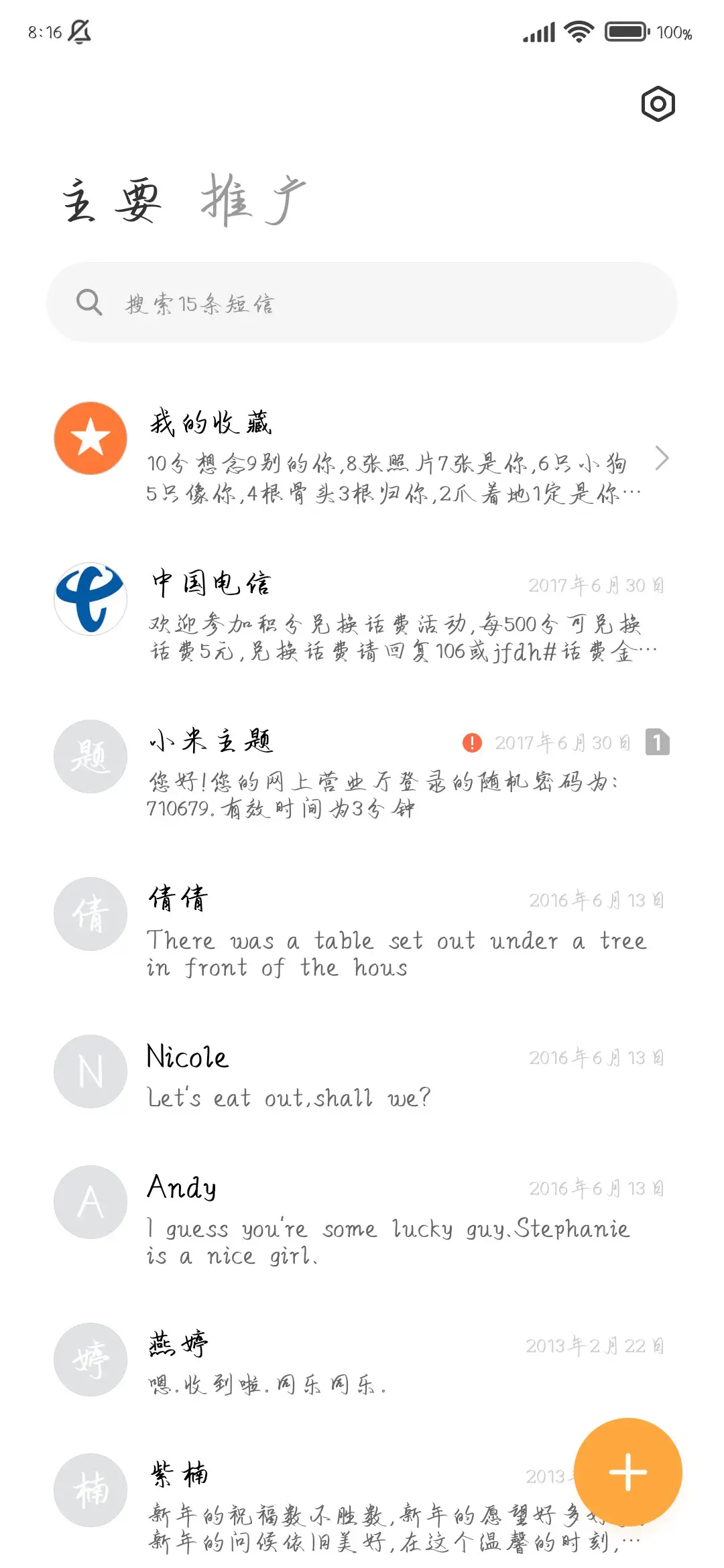Tap the 小米主题 contact avatar

90,756
